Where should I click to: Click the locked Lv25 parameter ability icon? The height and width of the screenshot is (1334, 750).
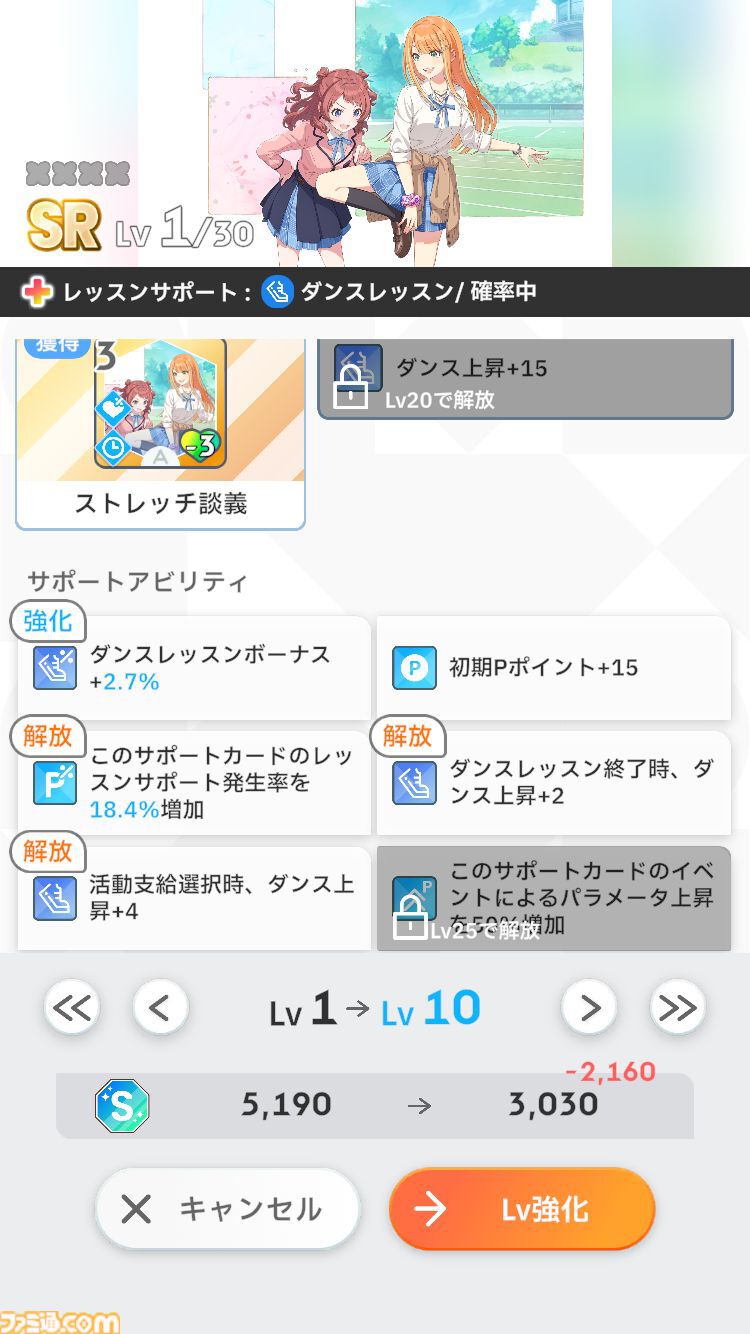(x=415, y=897)
